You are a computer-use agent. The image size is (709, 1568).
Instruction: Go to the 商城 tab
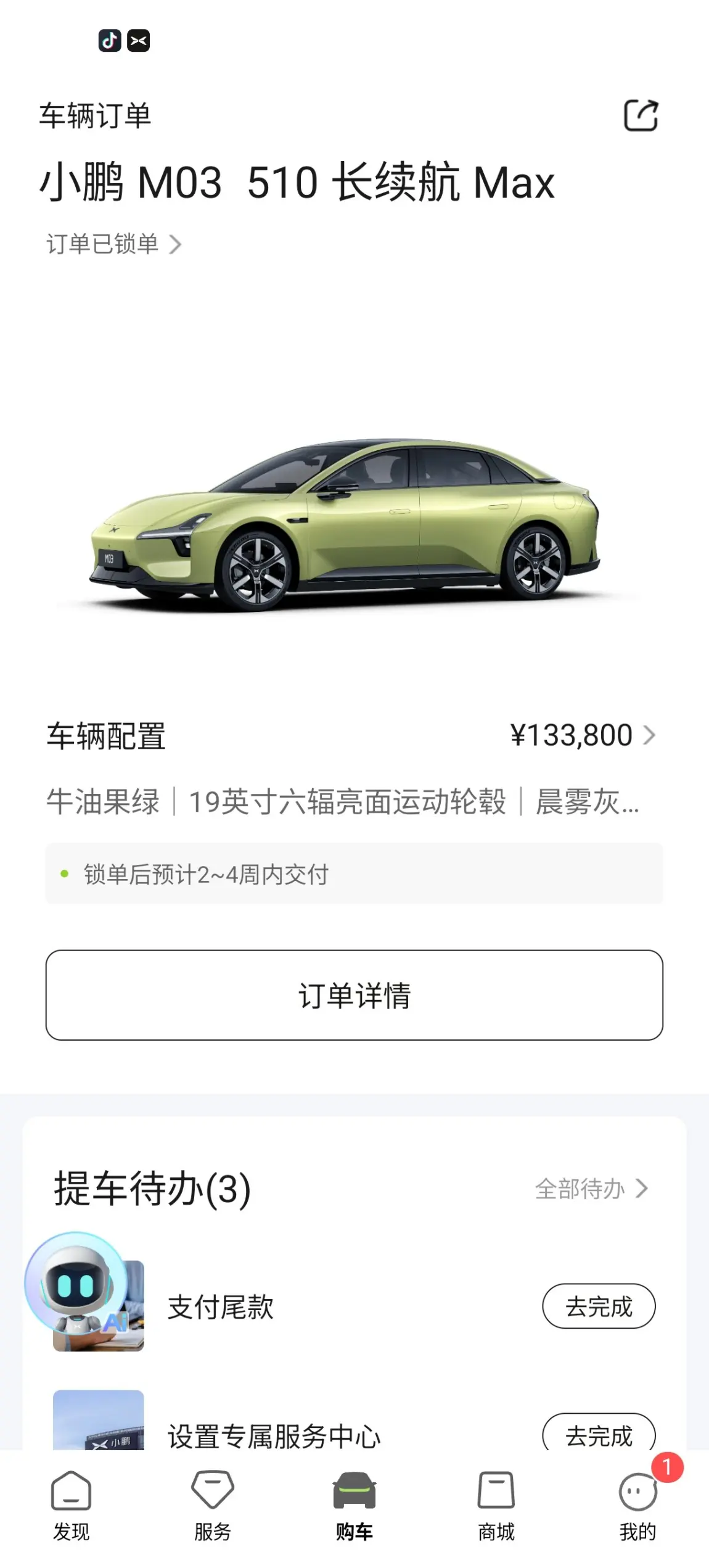click(496, 1504)
